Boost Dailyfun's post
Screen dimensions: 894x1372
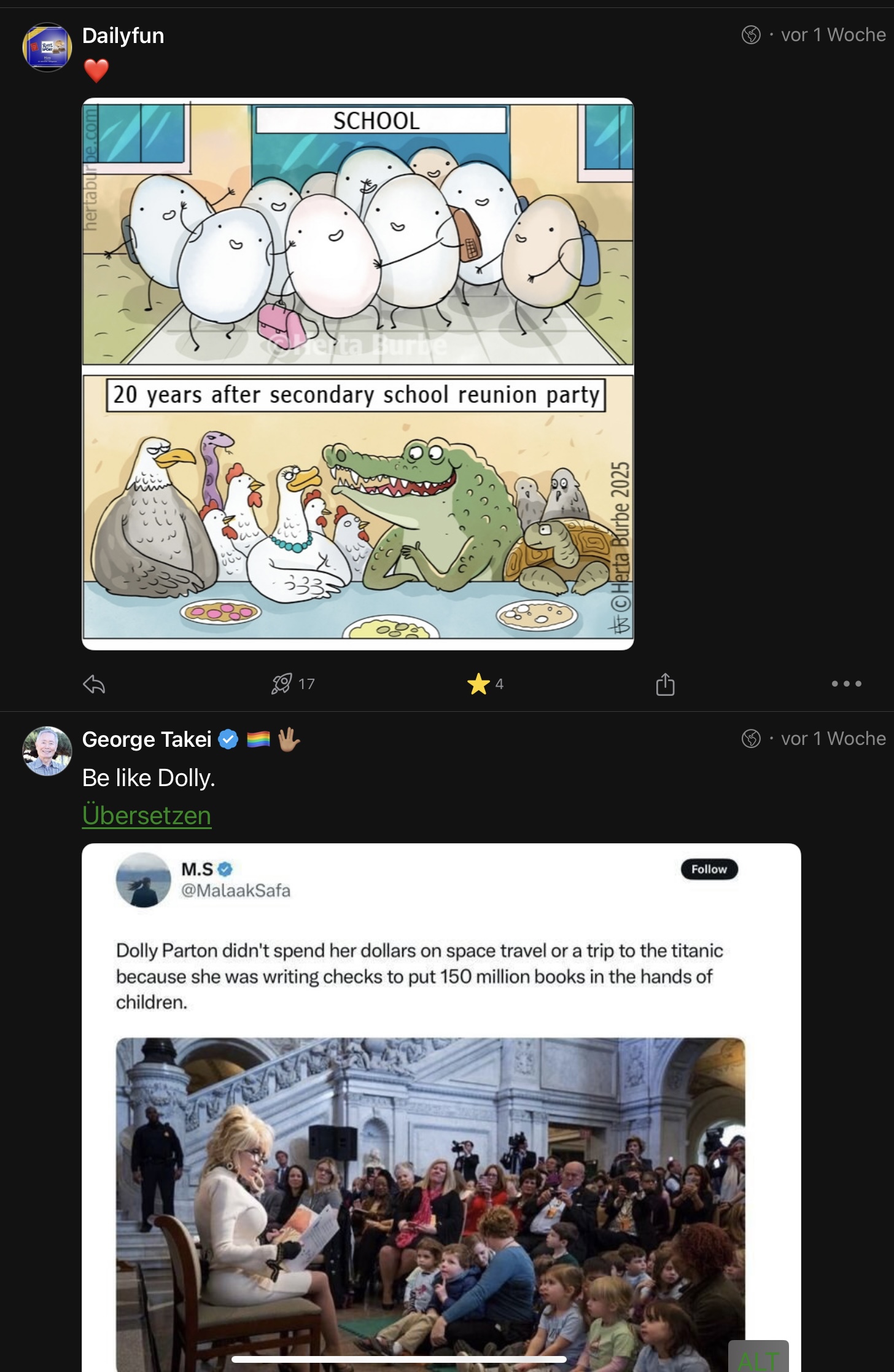pos(282,684)
